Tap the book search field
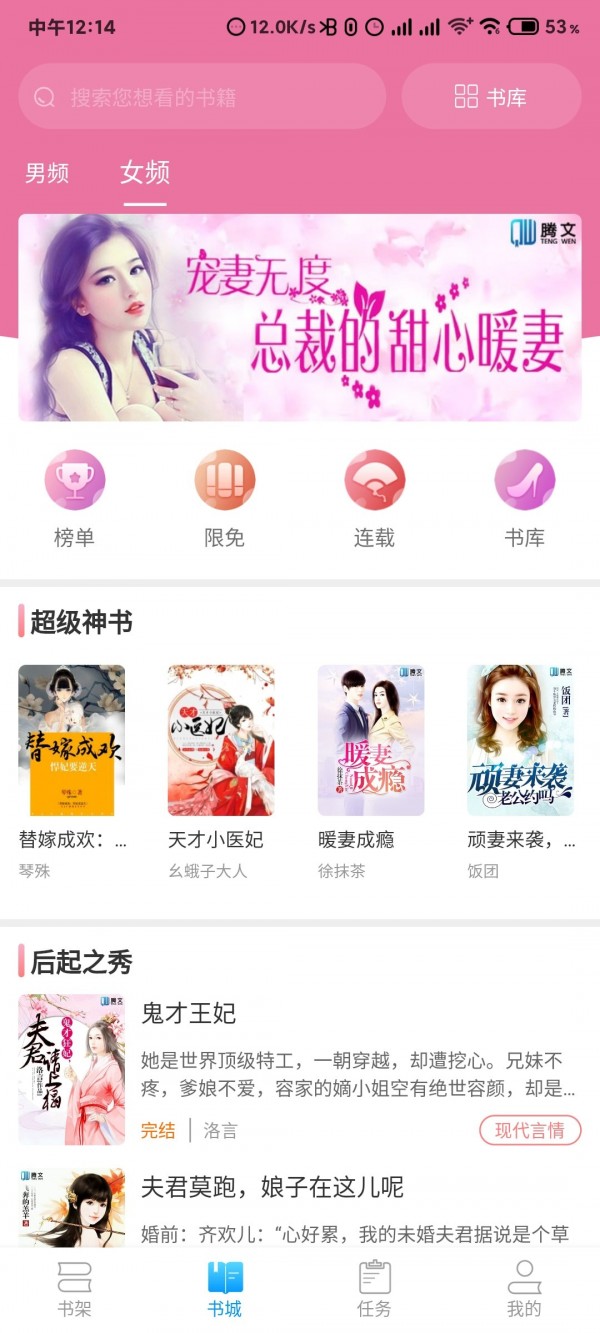Screen dimensions: 600x1333 [x=200, y=97]
